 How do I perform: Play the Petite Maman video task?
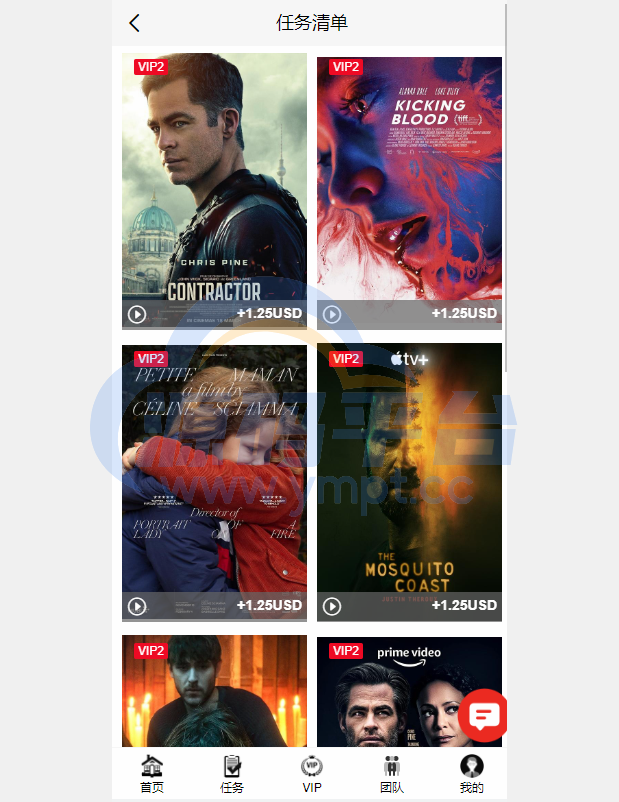click(138, 606)
